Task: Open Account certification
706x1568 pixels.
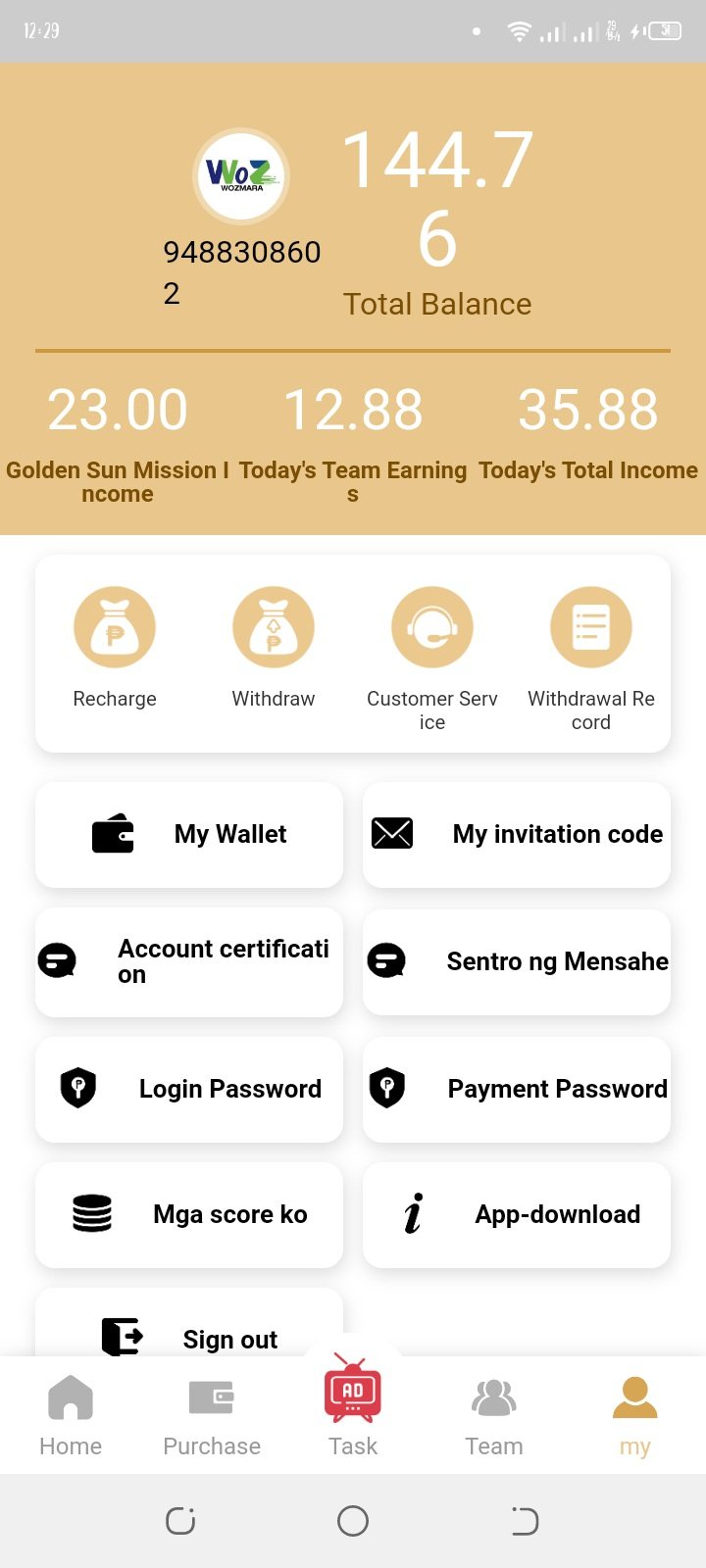Action: pyautogui.click(x=189, y=961)
